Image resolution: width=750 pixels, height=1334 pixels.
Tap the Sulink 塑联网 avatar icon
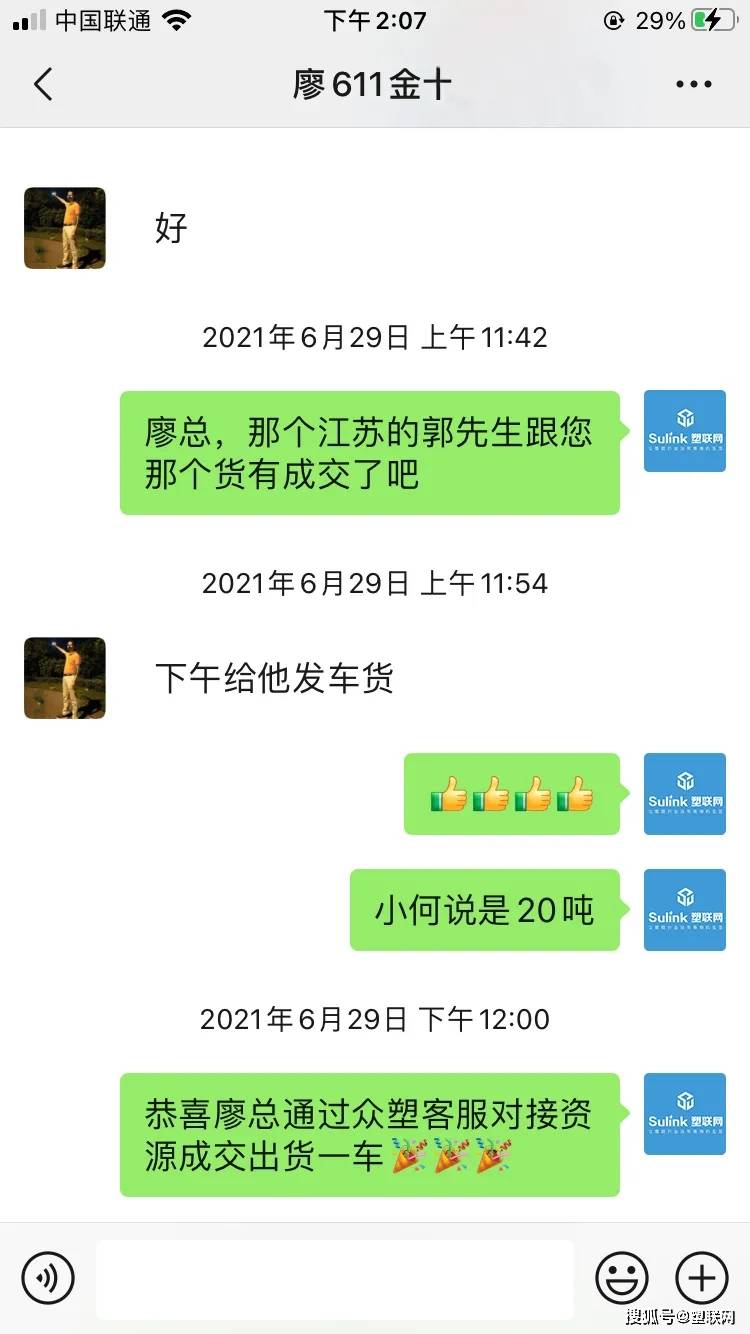coord(685,430)
